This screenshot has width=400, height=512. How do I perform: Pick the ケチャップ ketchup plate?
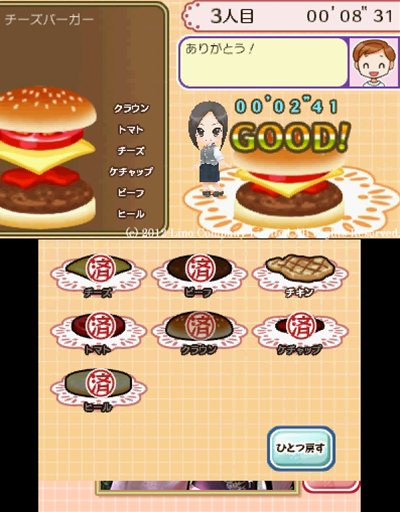click(x=300, y=333)
